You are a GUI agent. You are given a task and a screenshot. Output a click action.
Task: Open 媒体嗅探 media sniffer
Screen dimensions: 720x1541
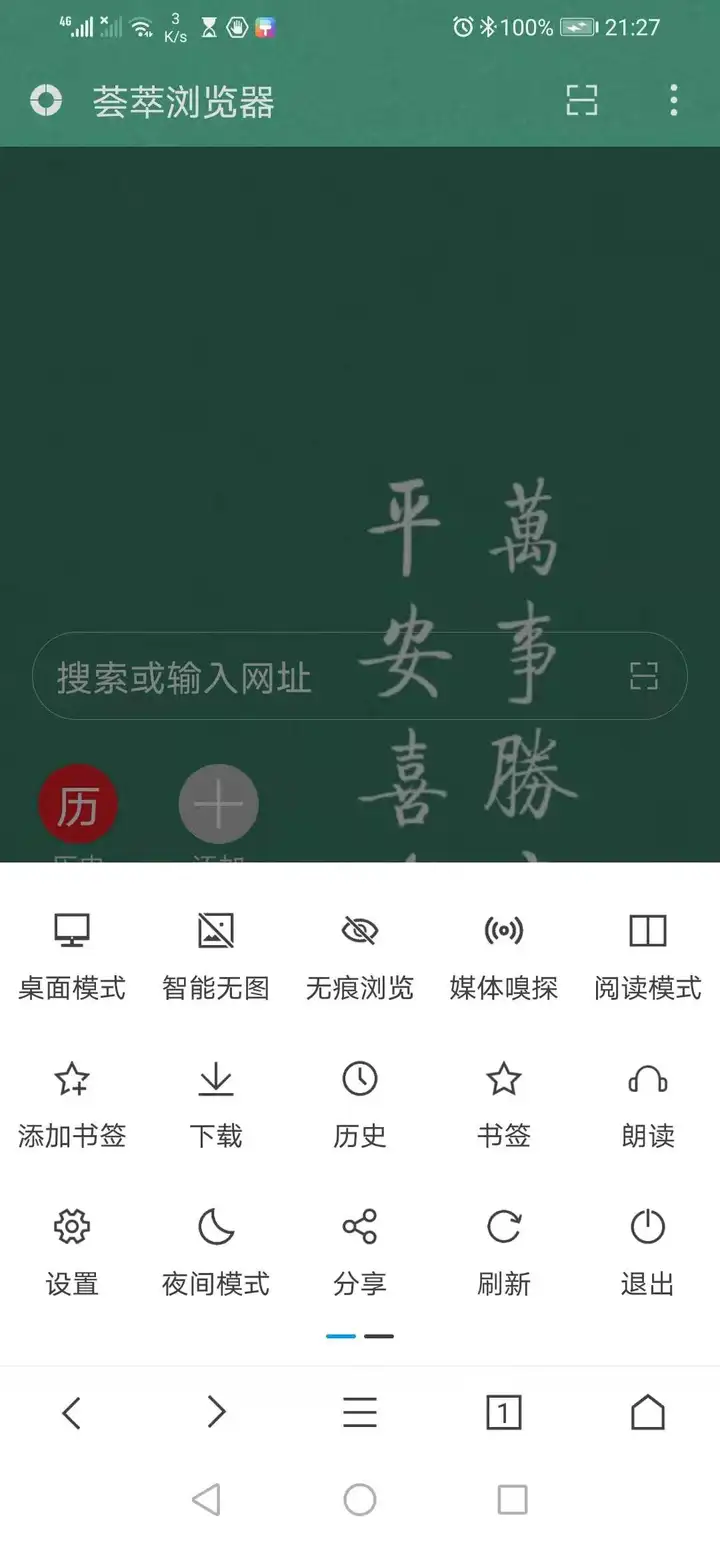pos(503,955)
